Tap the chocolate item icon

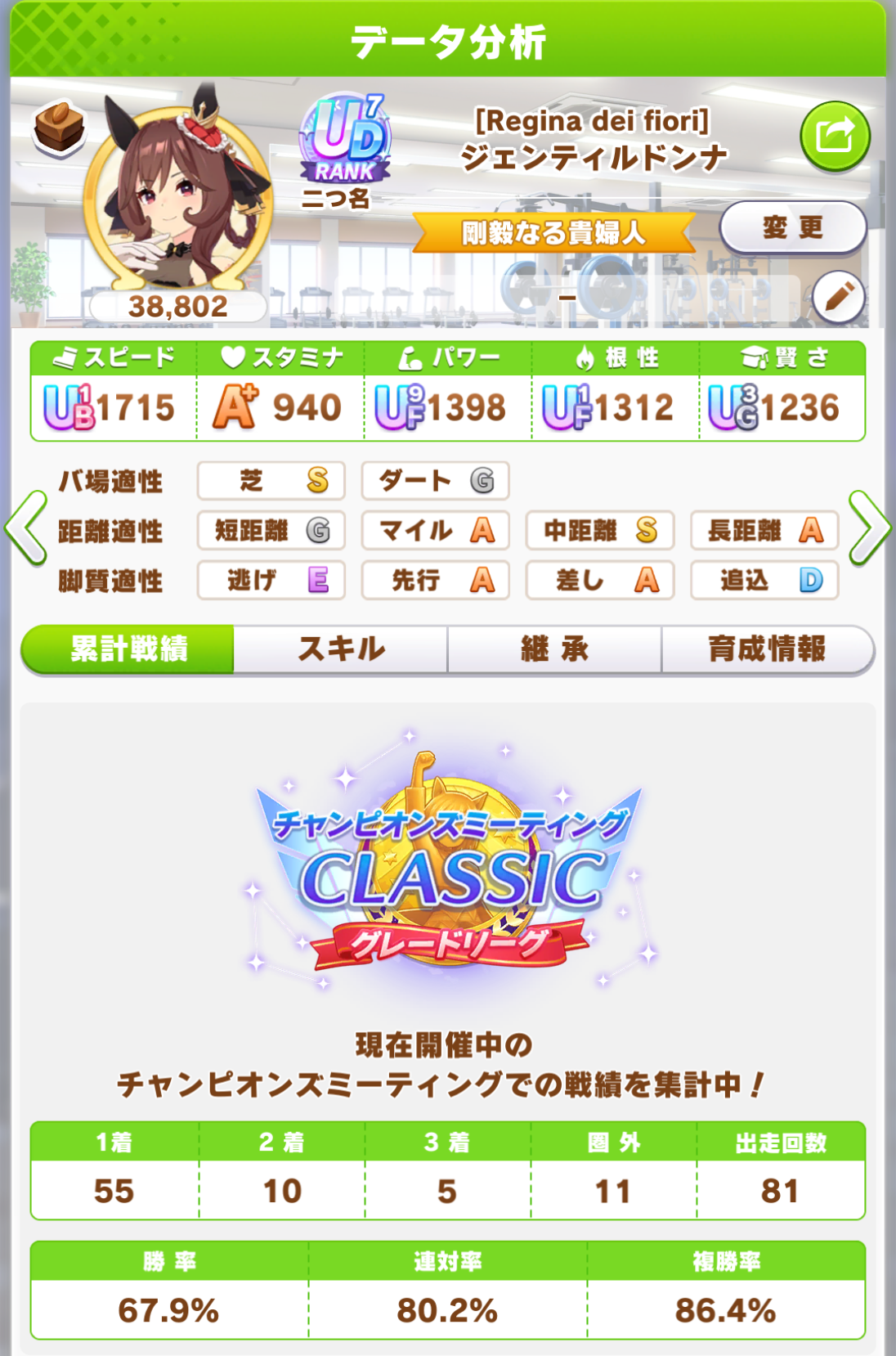[x=59, y=127]
